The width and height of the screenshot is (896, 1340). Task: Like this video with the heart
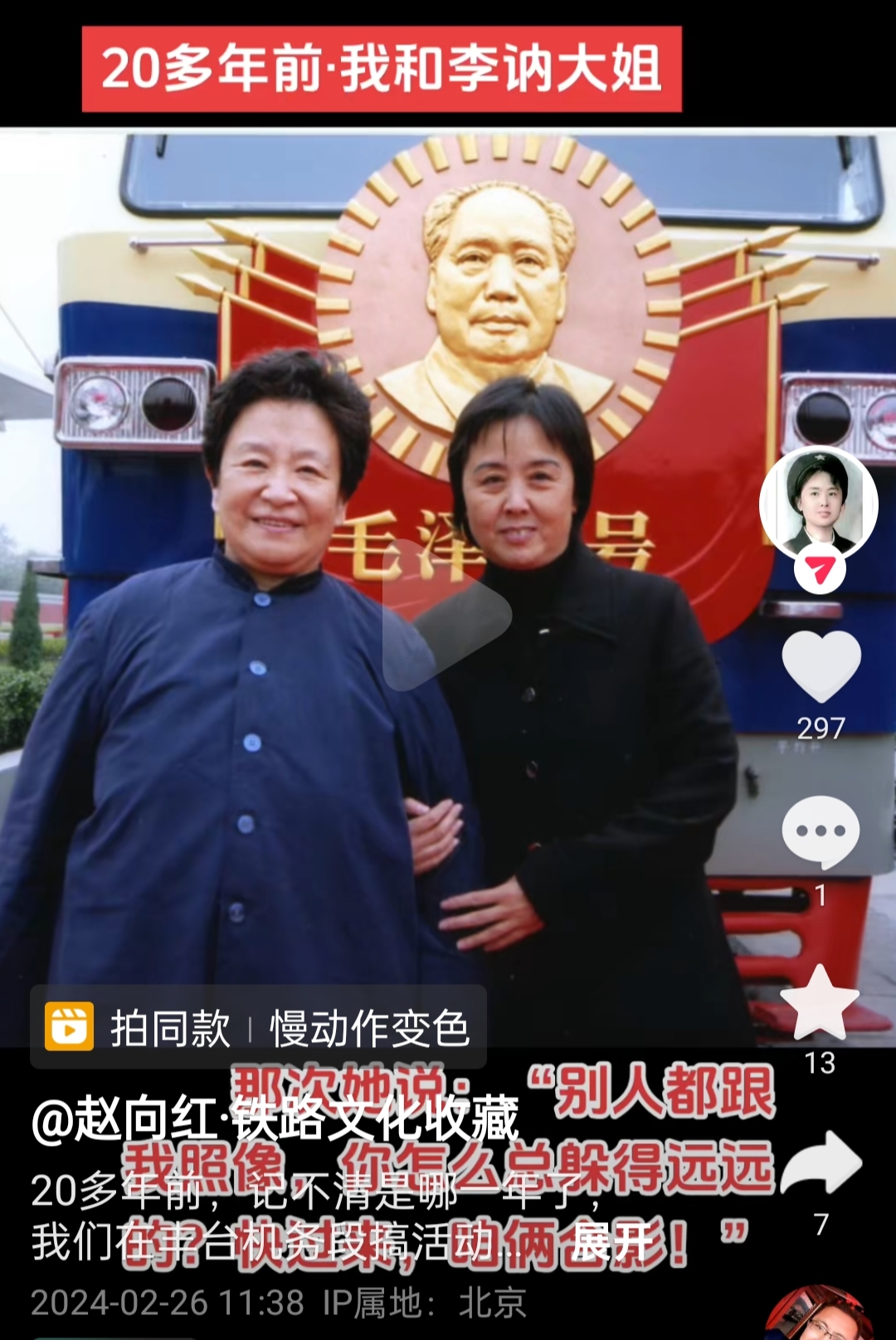click(821, 666)
